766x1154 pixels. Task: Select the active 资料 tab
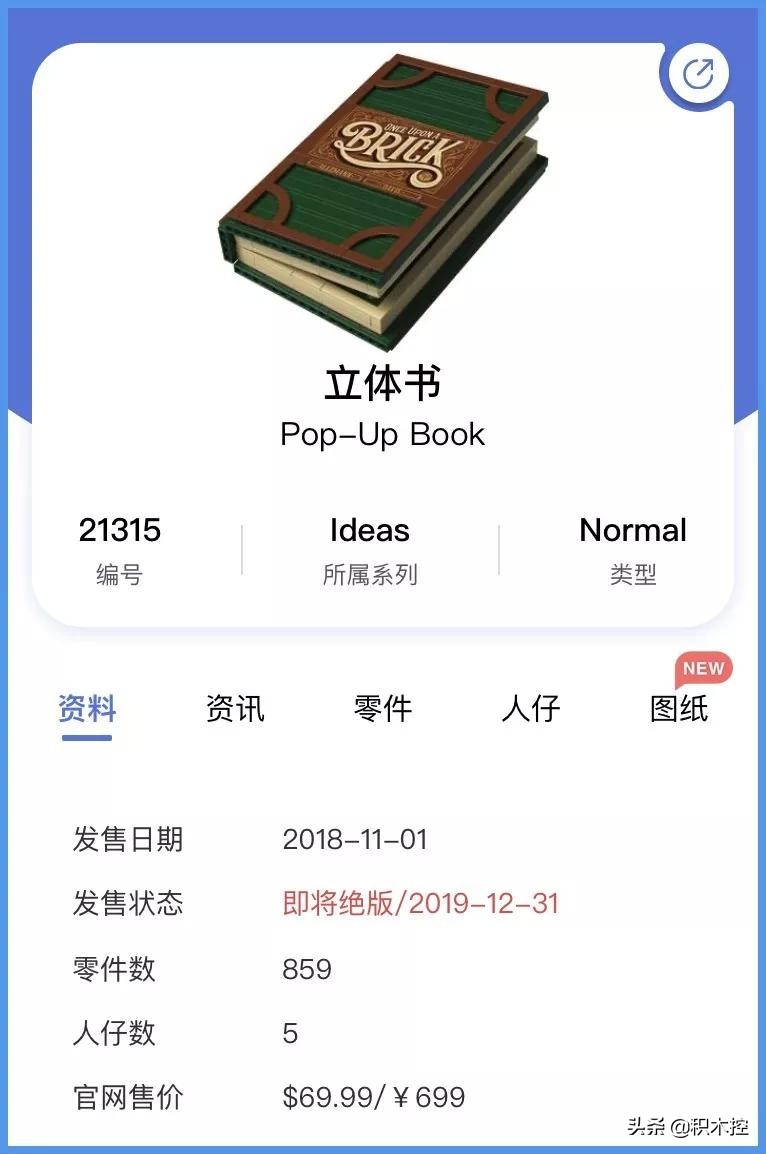click(x=87, y=708)
